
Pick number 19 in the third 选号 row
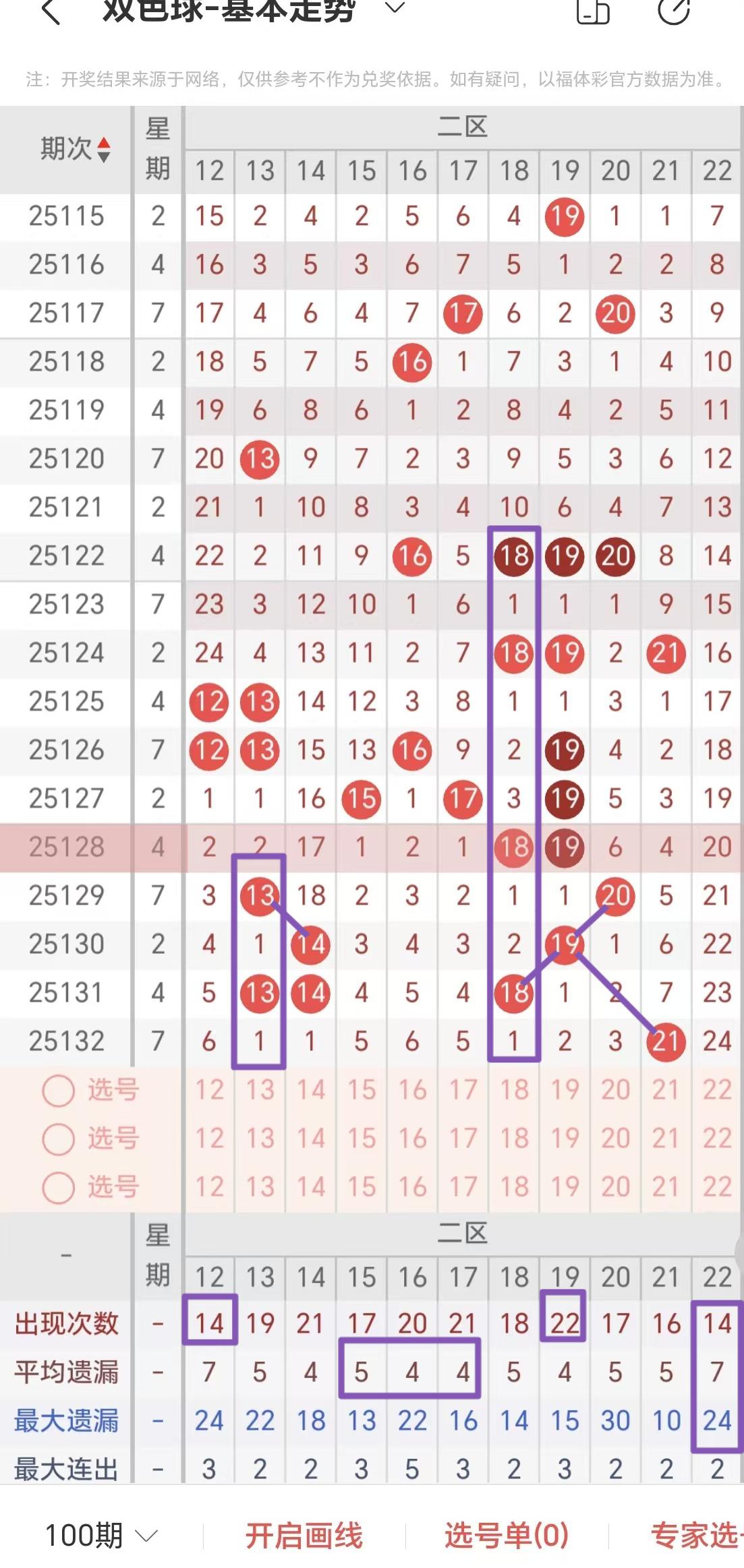click(565, 1187)
